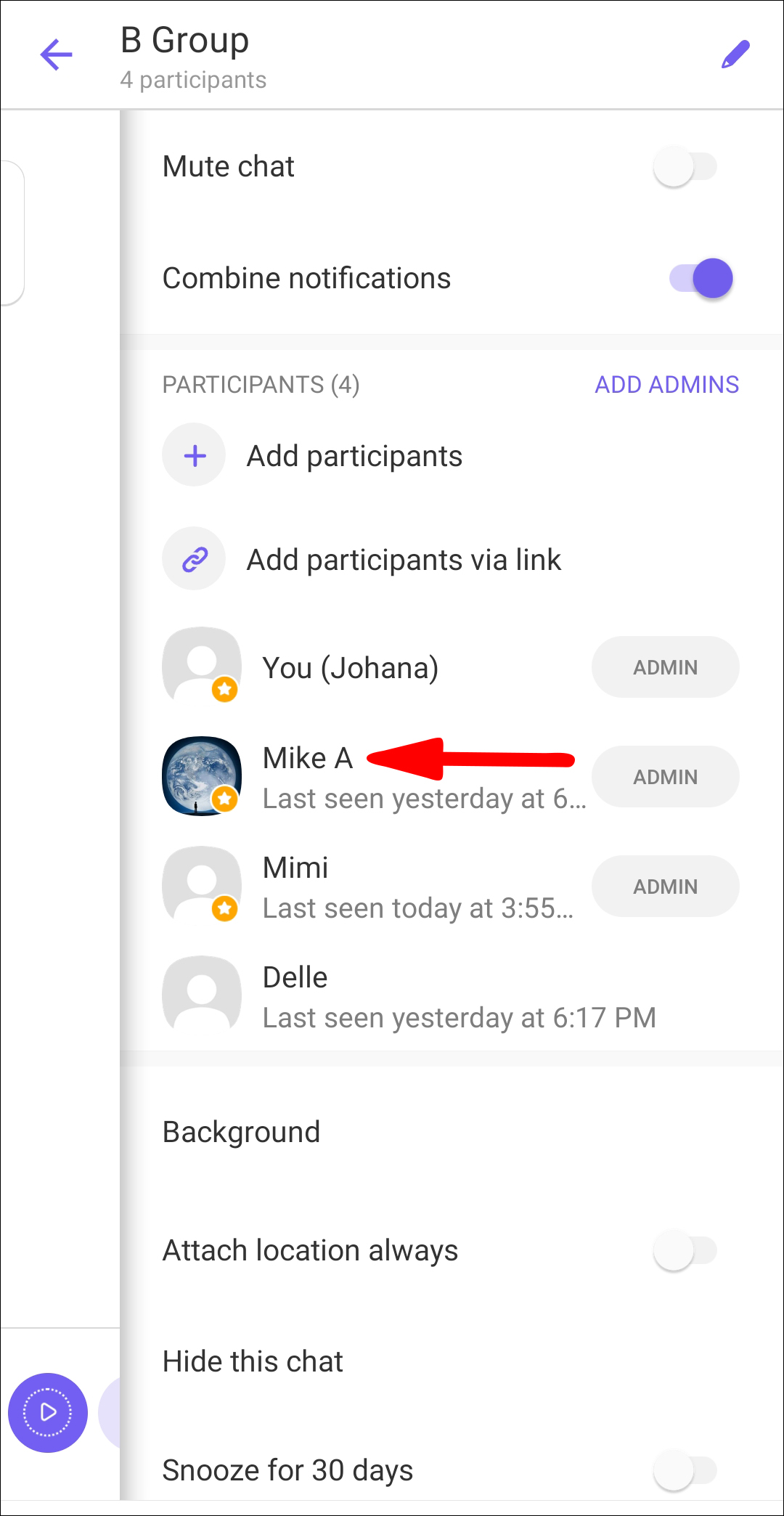Open Add participants

coord(354,456)
